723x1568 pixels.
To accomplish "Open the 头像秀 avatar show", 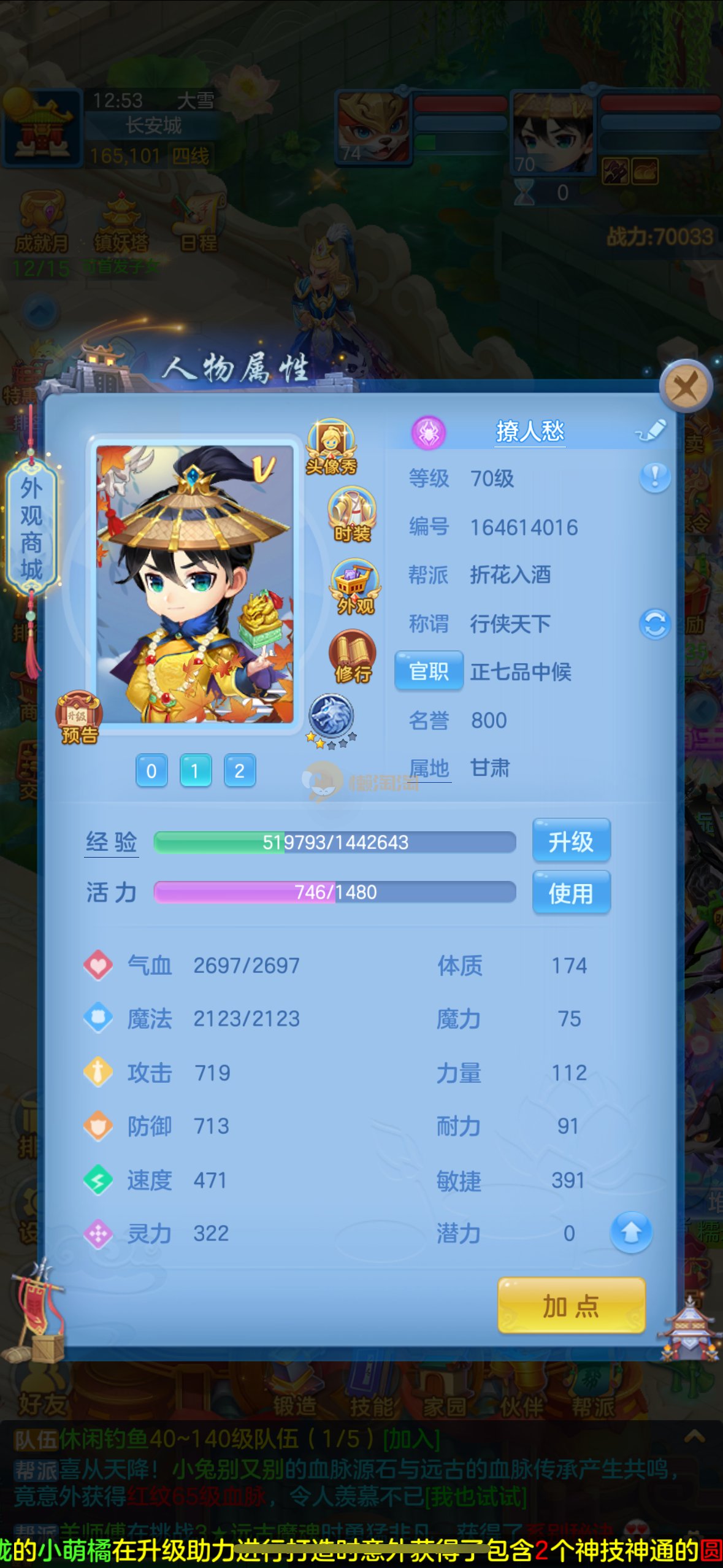I will point(332,447).
